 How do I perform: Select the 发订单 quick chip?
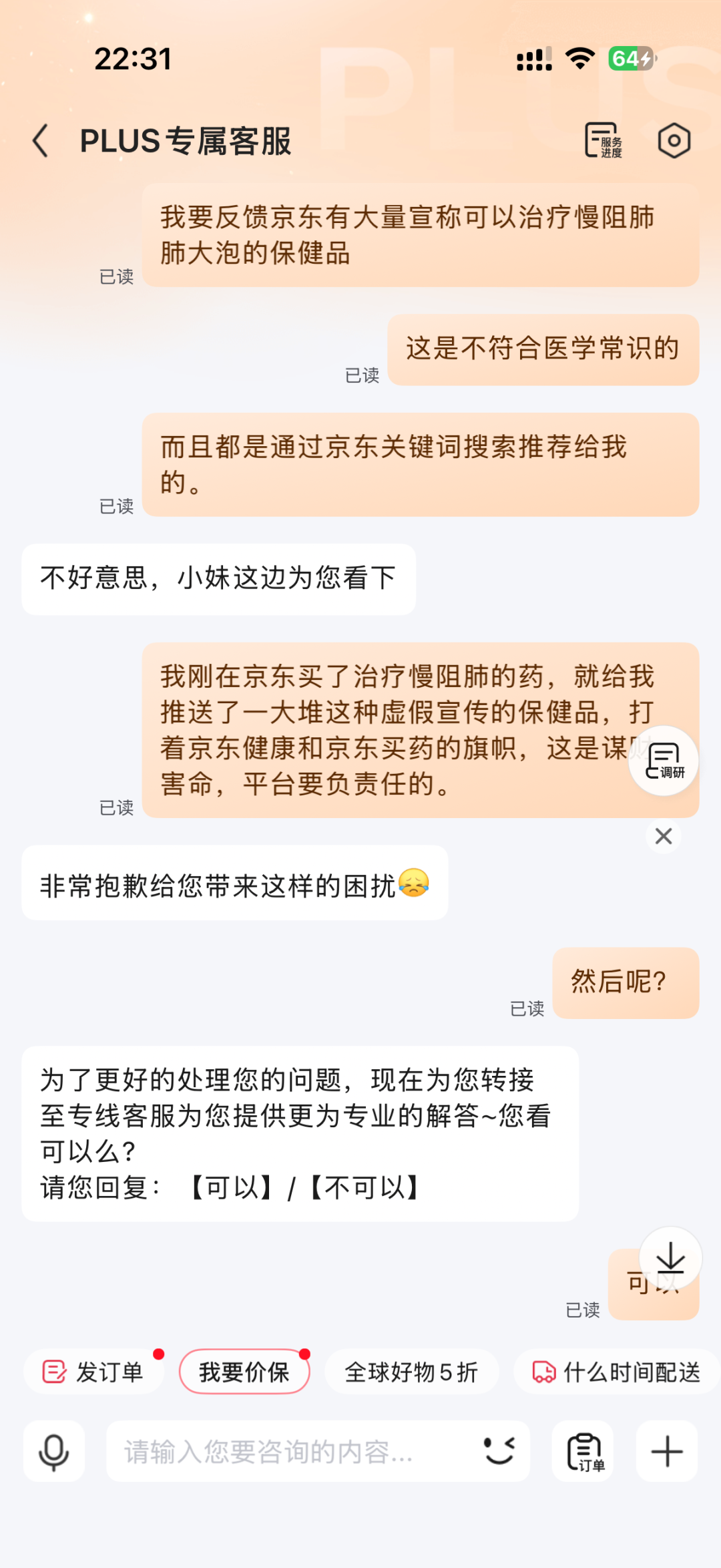[93, 1372]
